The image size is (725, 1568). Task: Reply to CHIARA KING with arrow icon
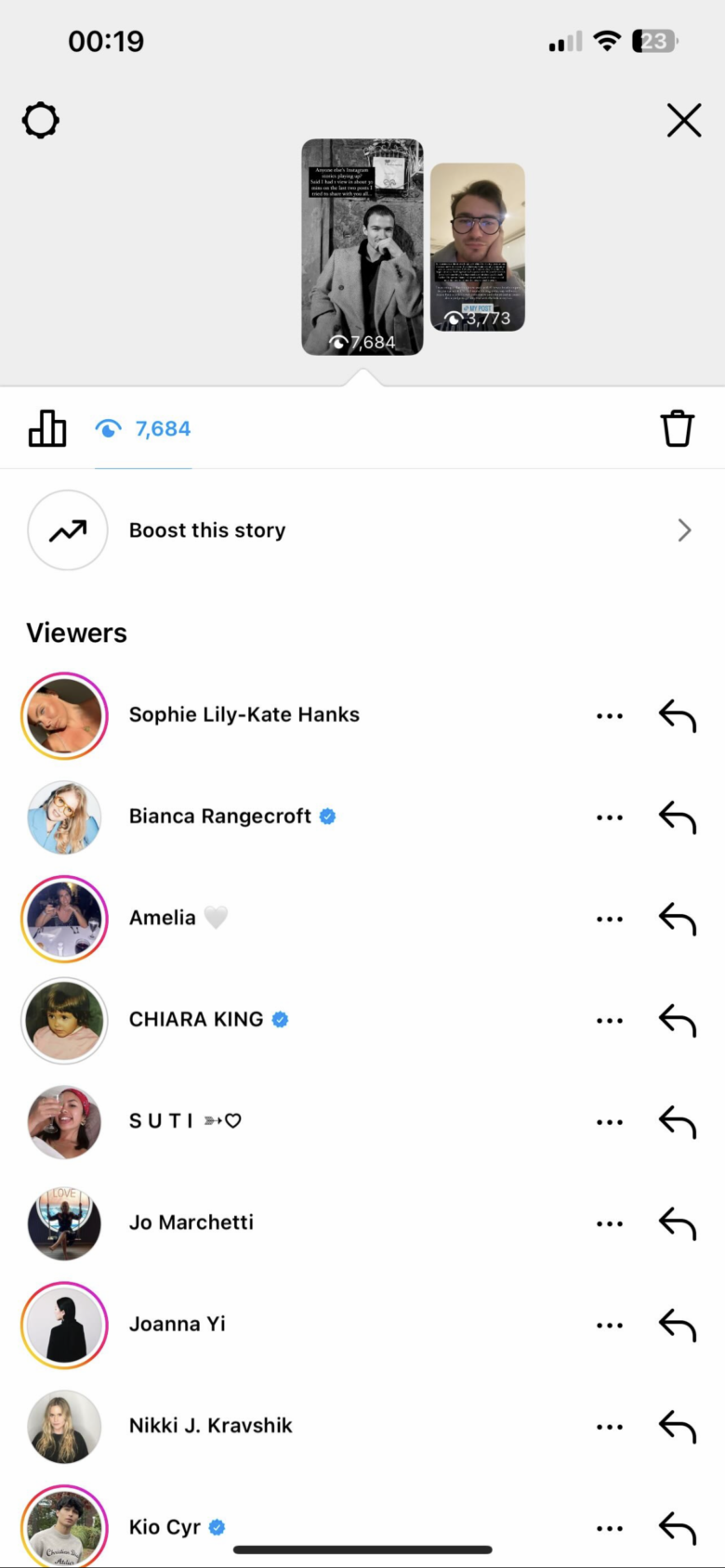click(678, 1021)
